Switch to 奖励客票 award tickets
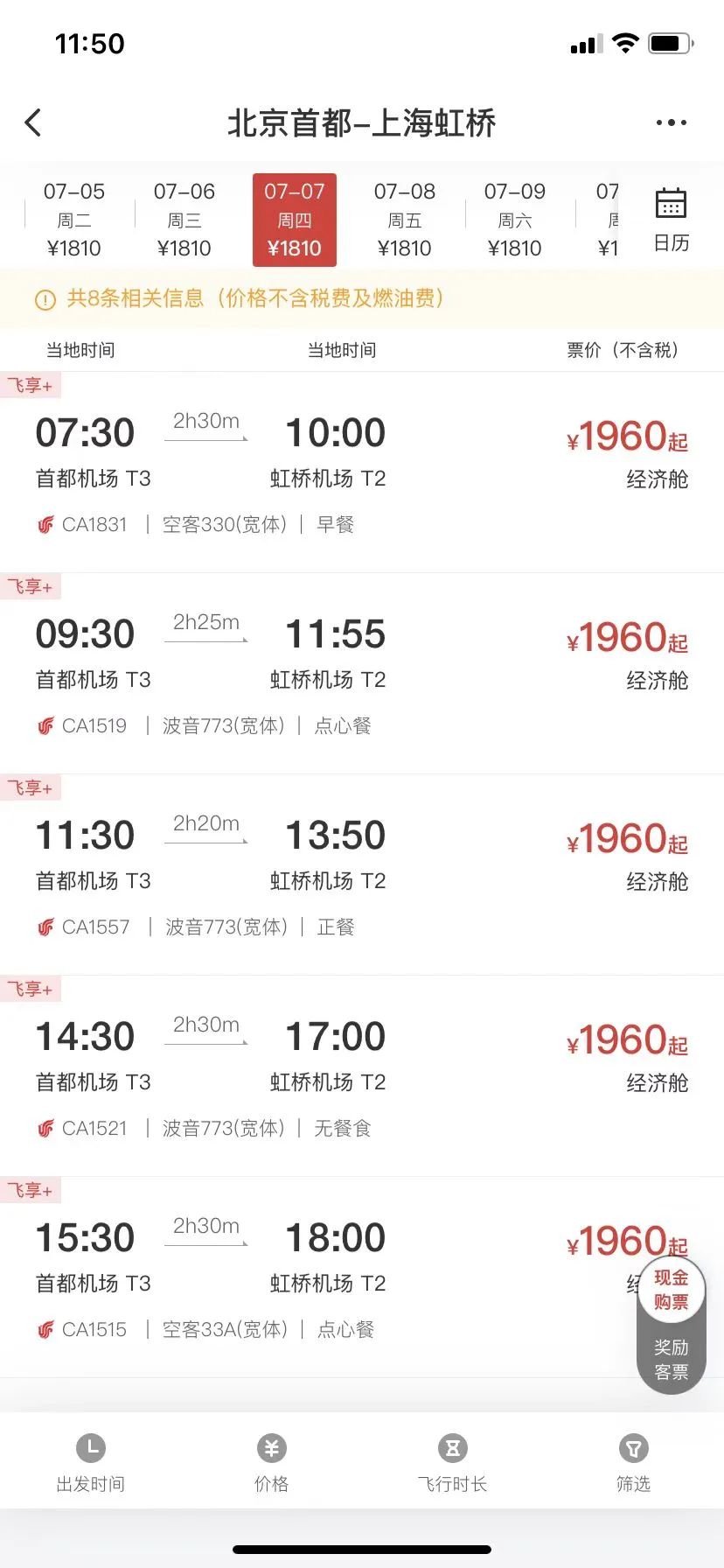This screenshot has width=724, height=1568. click(x=671, y=1359)
